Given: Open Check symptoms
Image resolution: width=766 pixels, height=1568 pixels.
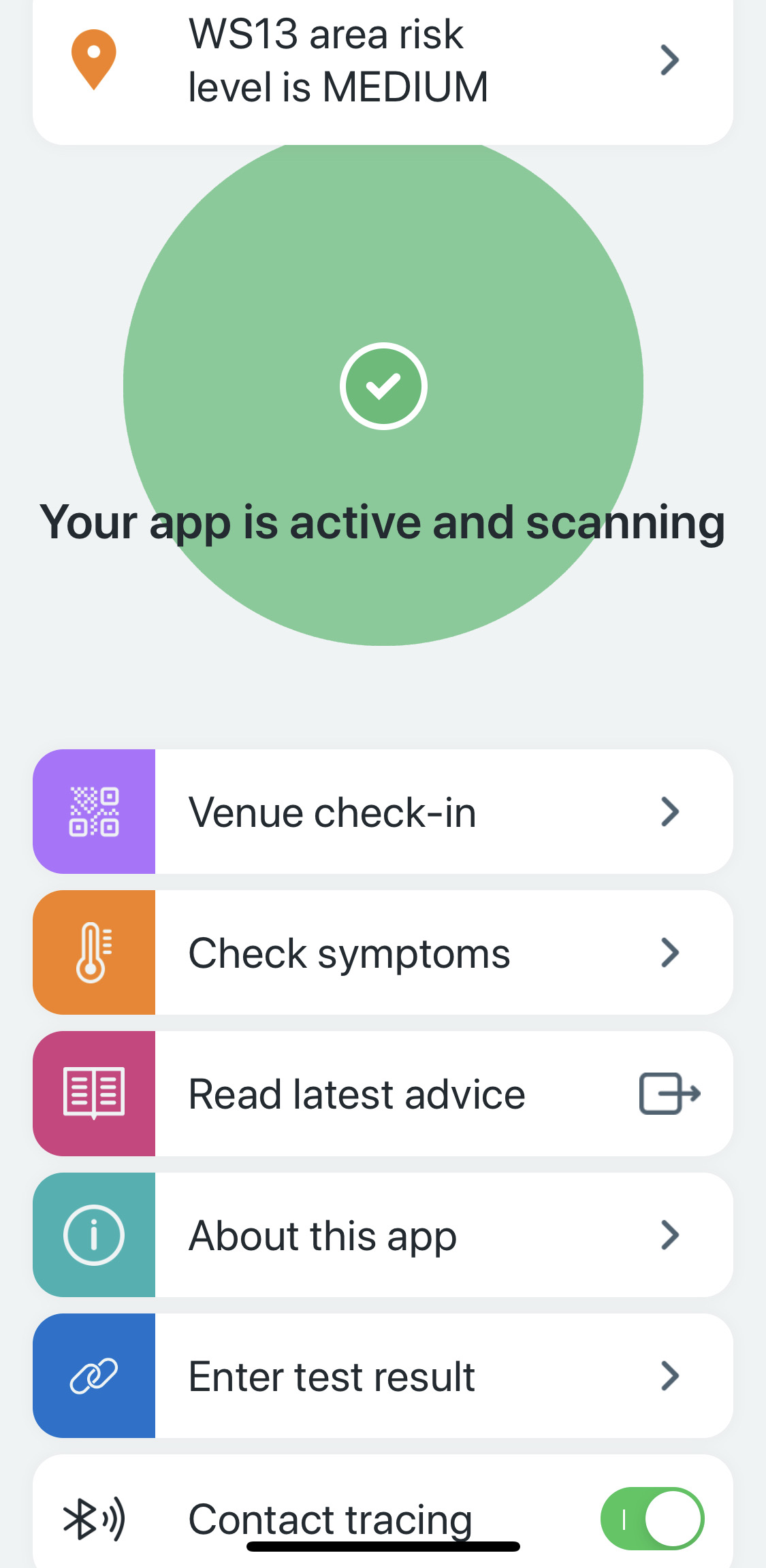Looking at the screenshot, I should tap(383, 952).
